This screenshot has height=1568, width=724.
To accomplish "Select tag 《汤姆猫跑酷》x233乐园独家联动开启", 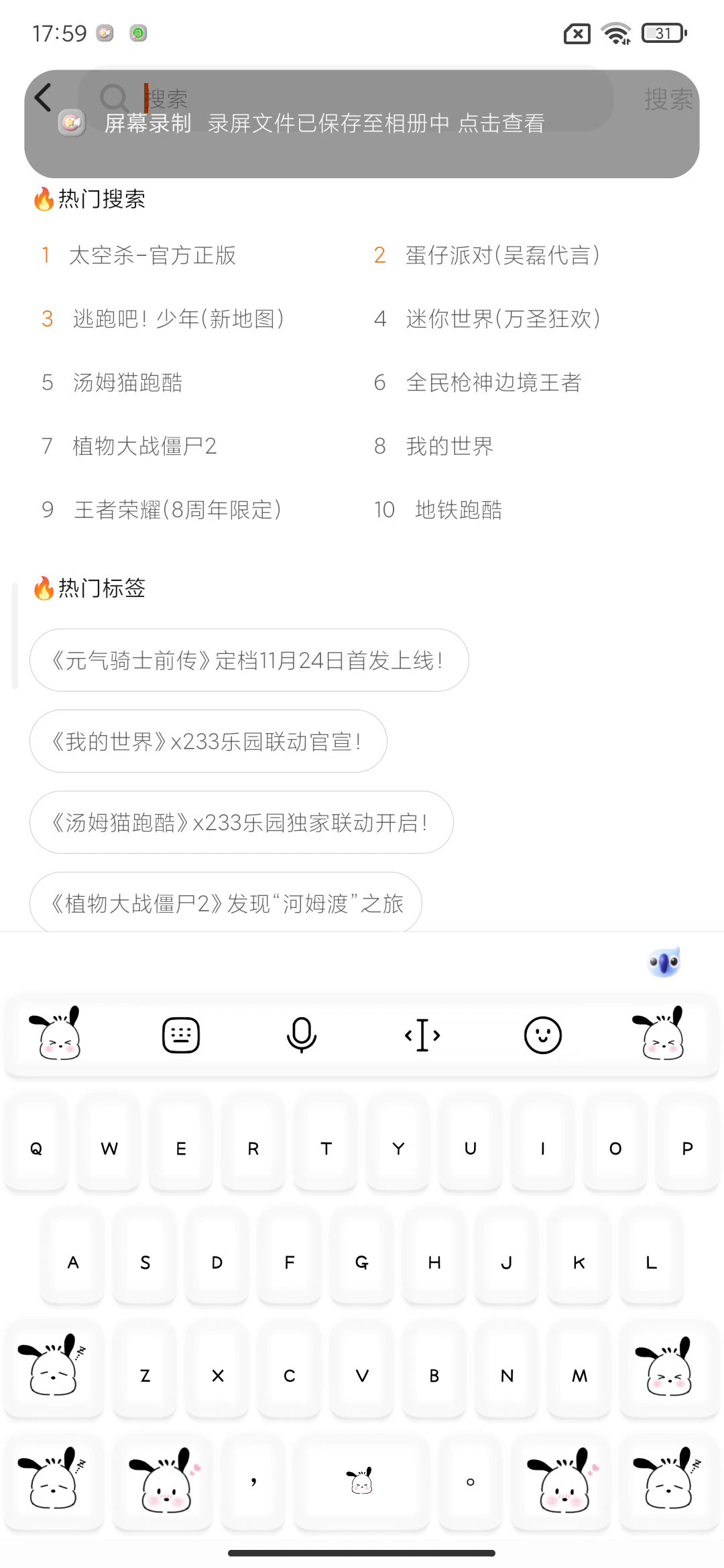I will (x=241, y=823).
